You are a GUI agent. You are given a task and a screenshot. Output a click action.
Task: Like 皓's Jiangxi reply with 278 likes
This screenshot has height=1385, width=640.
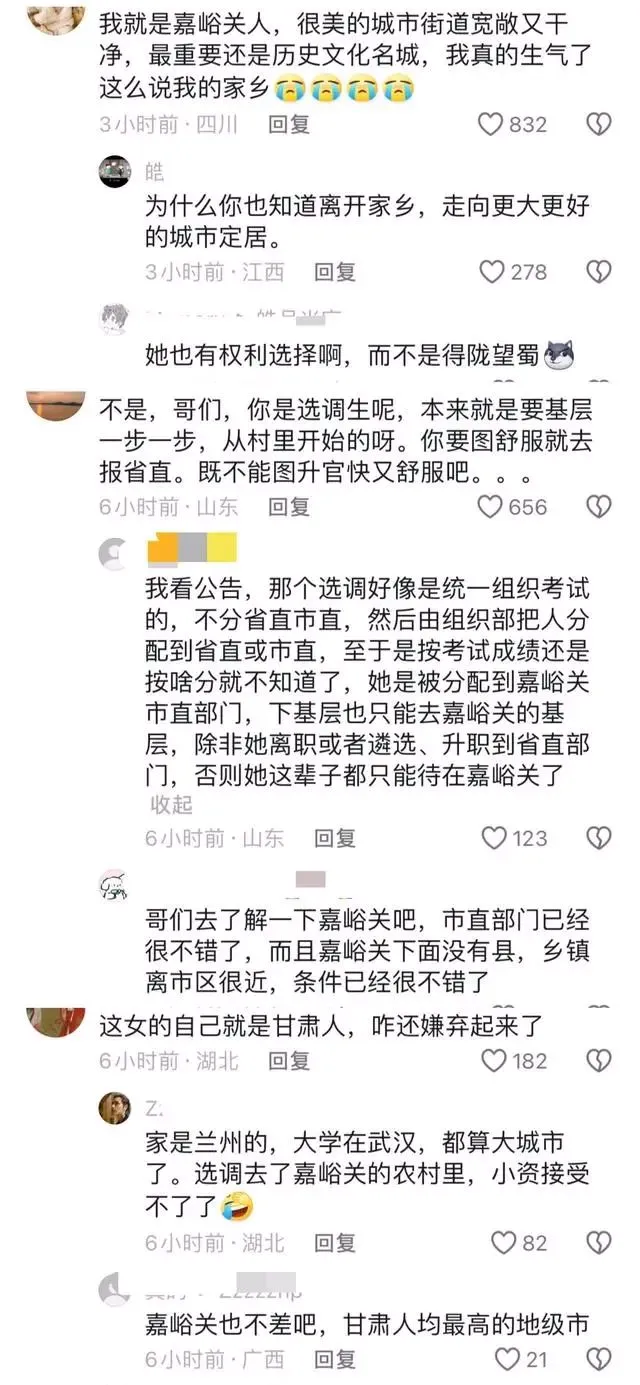click(492, 272)
